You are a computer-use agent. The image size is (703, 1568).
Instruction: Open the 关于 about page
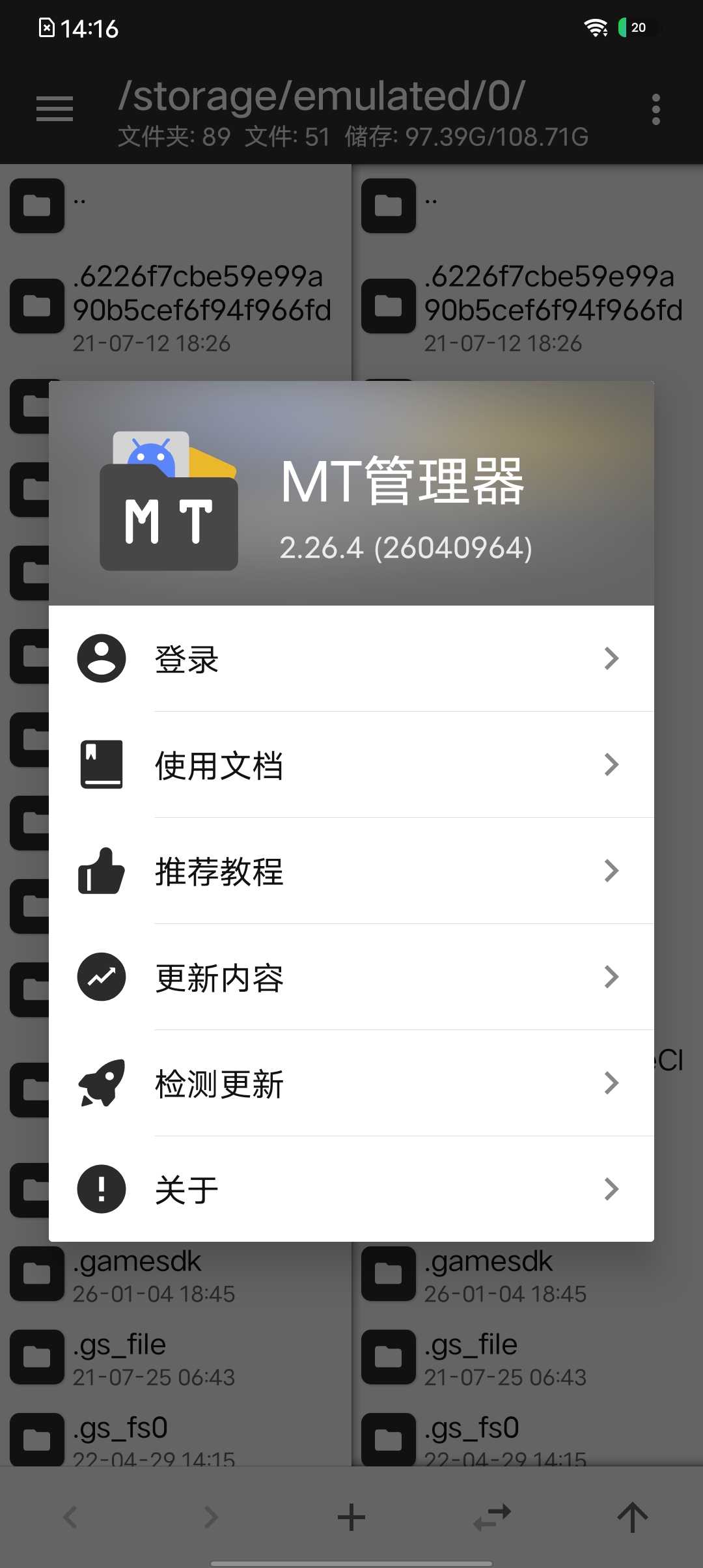pyautogui.click(x=351, y=1189)
